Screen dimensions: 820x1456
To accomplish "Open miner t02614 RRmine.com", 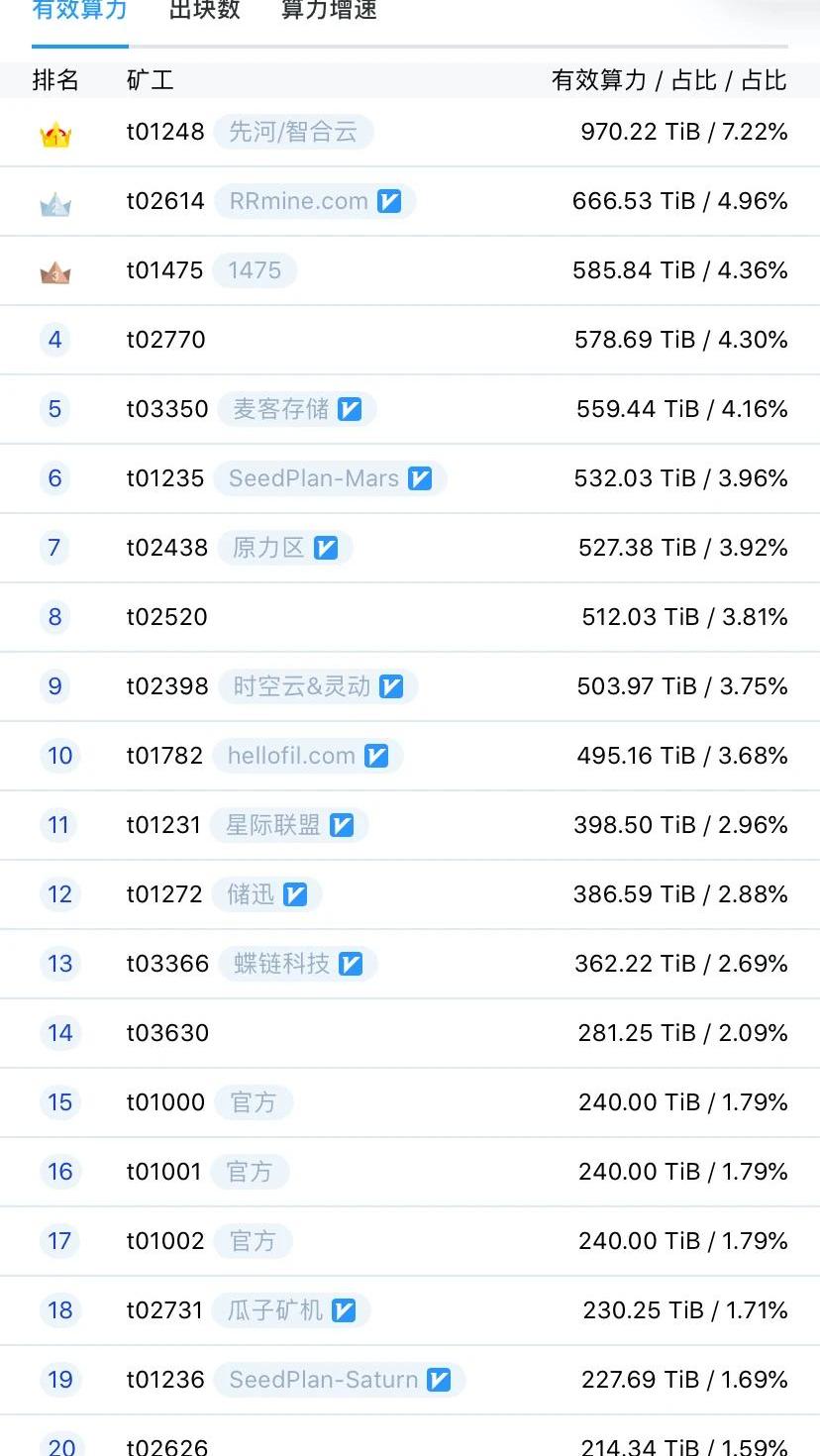I will tap(165, 201).
